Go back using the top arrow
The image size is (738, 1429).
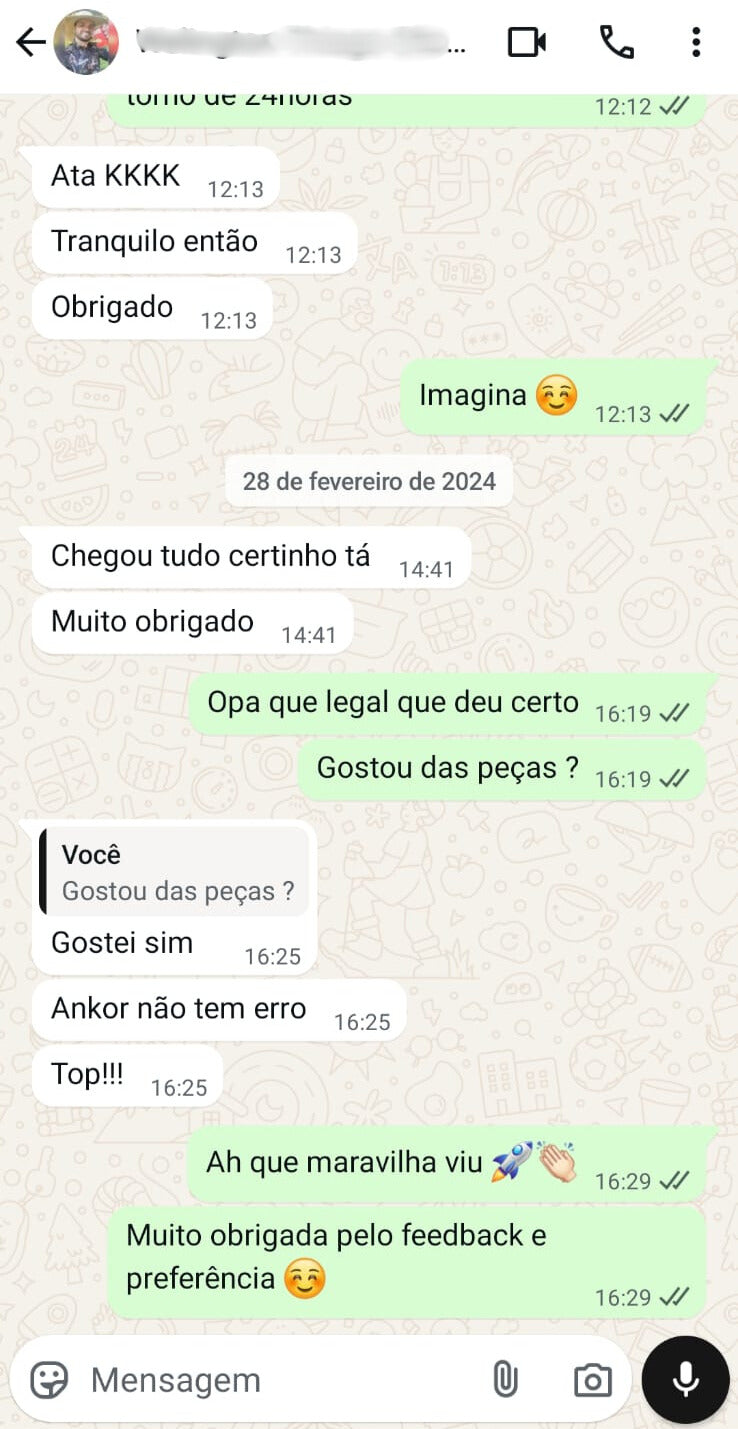30,42
